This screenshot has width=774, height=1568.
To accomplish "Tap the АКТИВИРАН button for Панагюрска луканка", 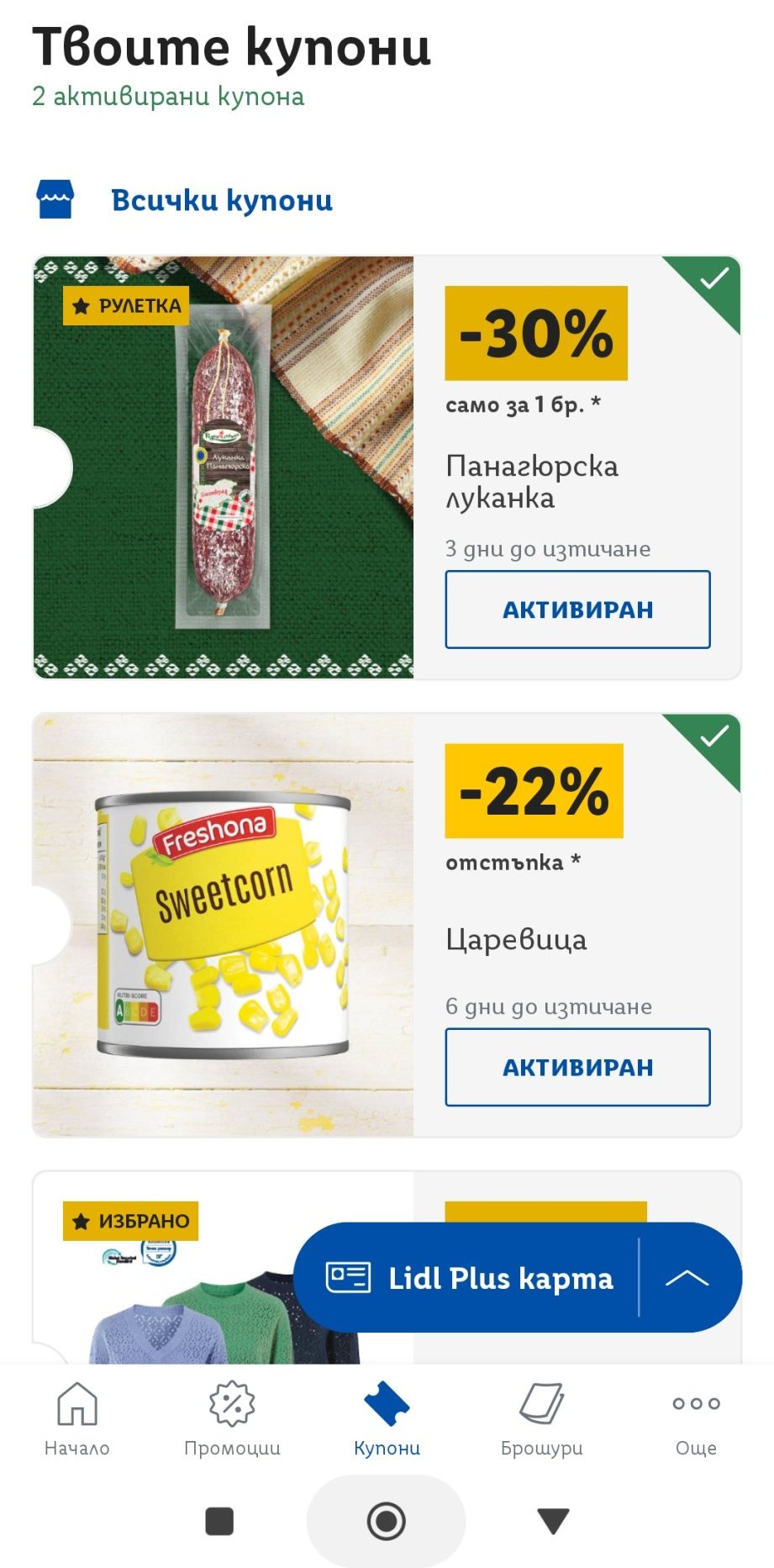I will click(x=577, y=610).
